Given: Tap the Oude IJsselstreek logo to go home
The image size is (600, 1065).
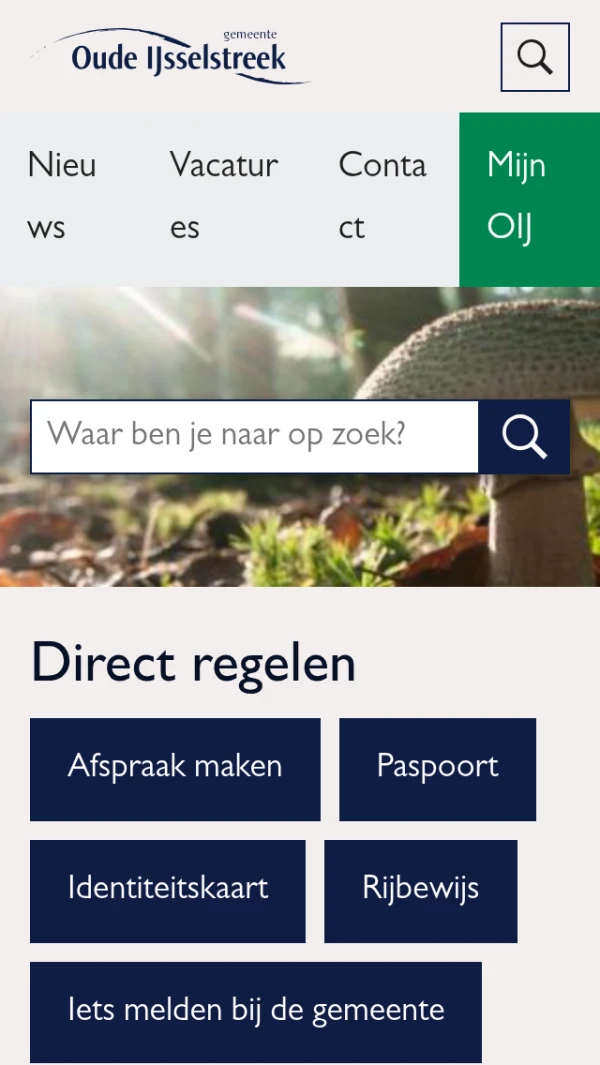Looking at the screenshot, I should pyautogui.click(x=172, y=55).
